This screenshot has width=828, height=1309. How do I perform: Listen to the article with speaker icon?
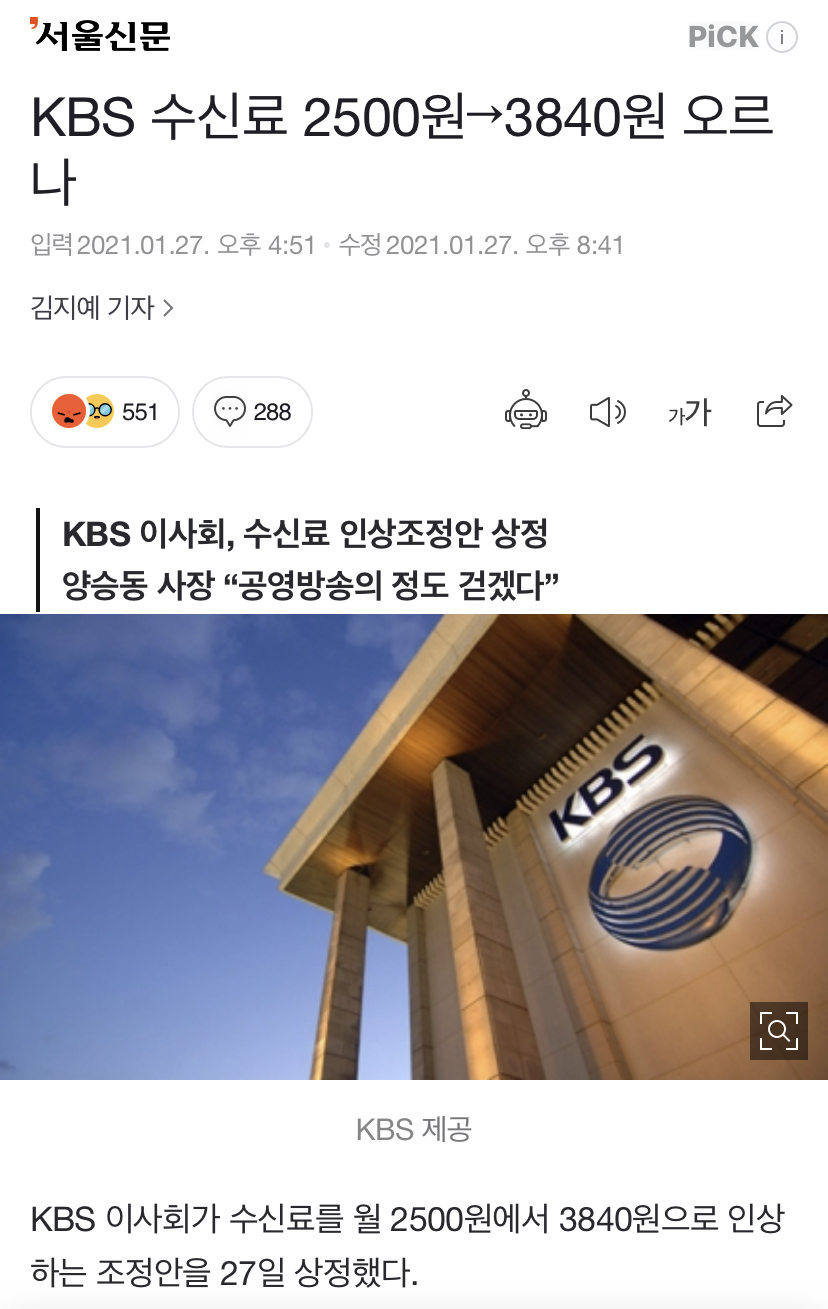pos(607,411)
